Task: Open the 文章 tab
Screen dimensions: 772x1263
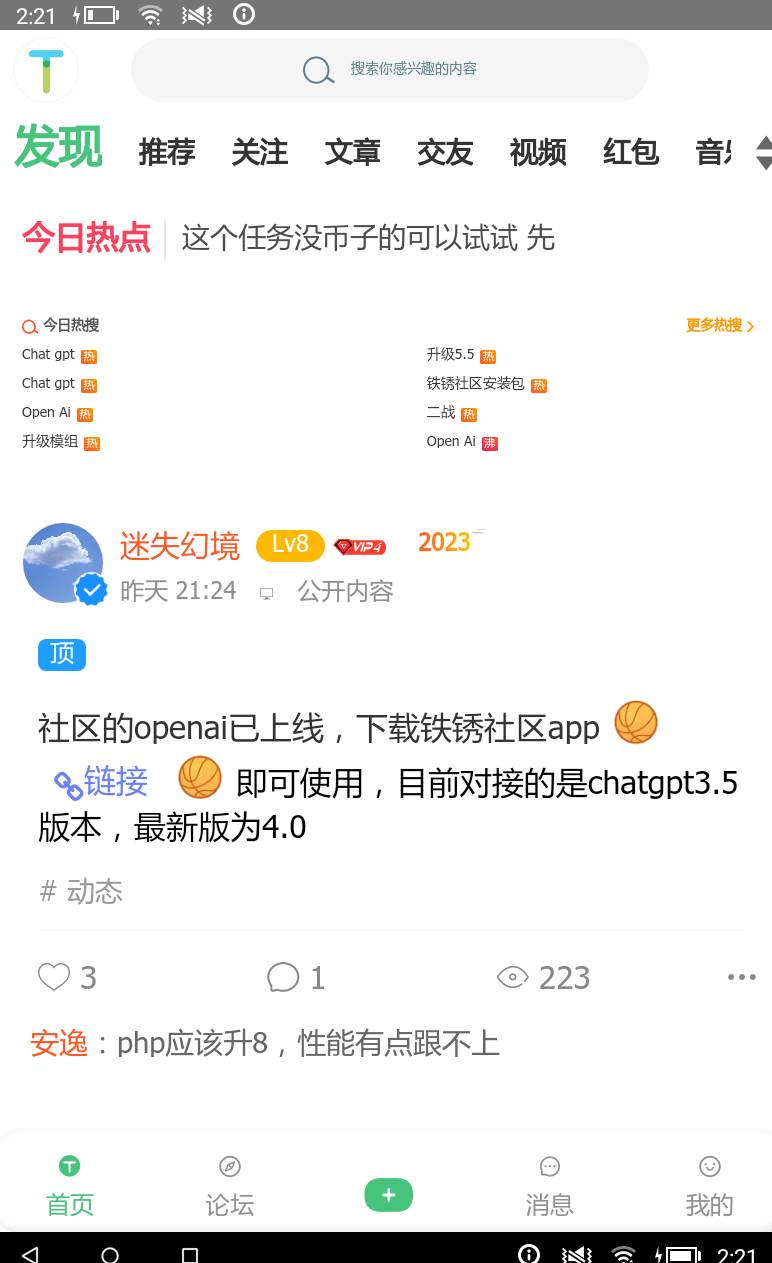Action: click(352, 152)
